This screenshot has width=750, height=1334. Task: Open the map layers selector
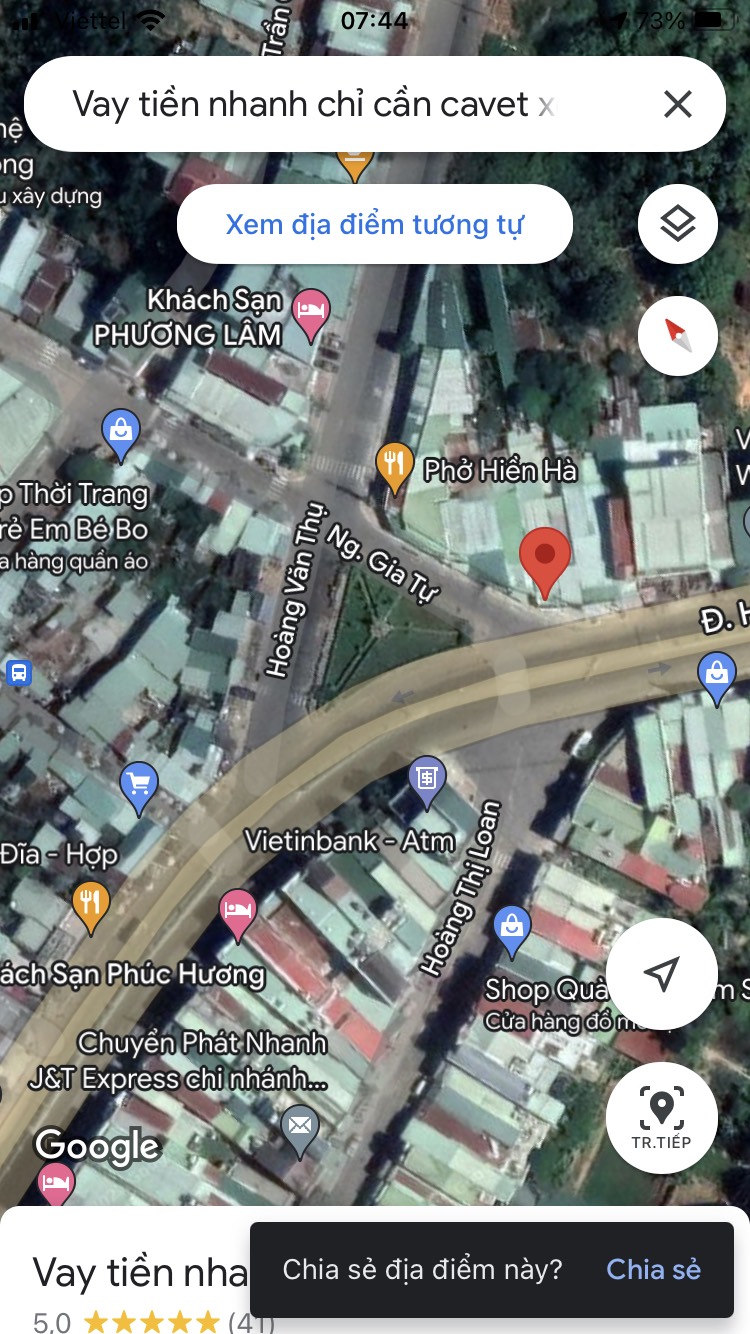(x=678, y=224)
